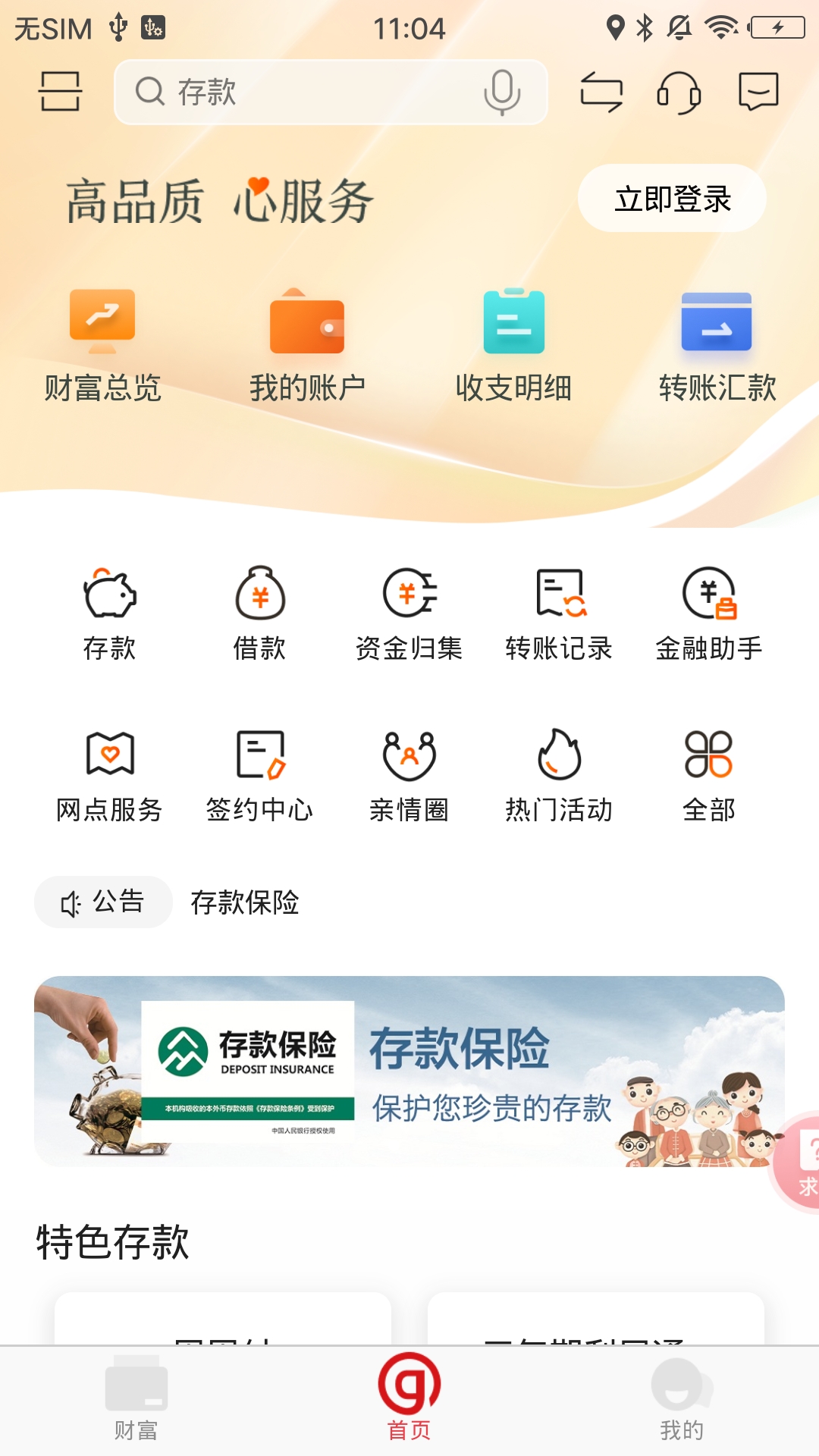This screenshot has height=1456, width=819.
Task: Open the messages icon
Action: point(758,92)
